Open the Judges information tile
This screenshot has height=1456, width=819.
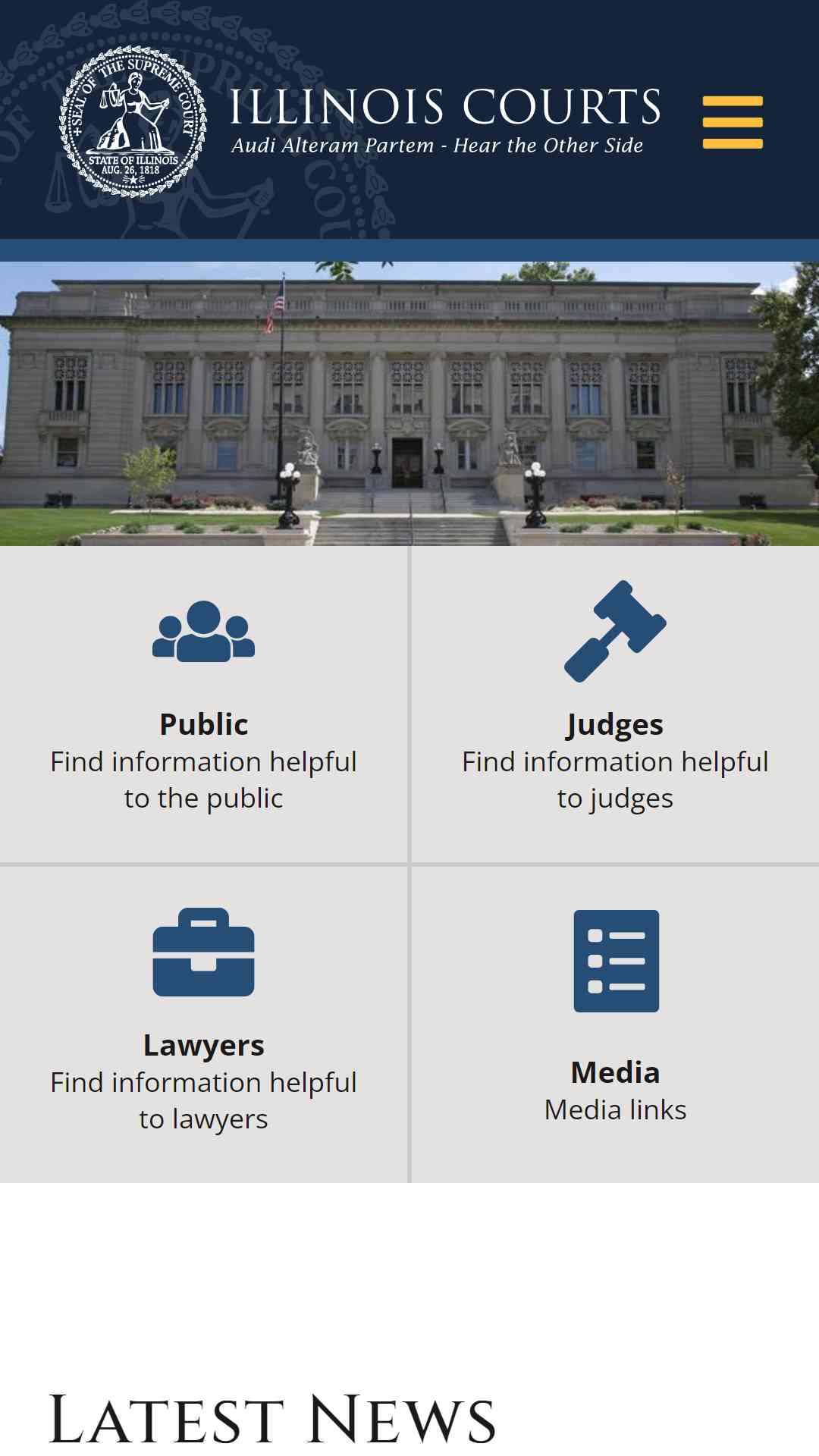click(616, 704)
